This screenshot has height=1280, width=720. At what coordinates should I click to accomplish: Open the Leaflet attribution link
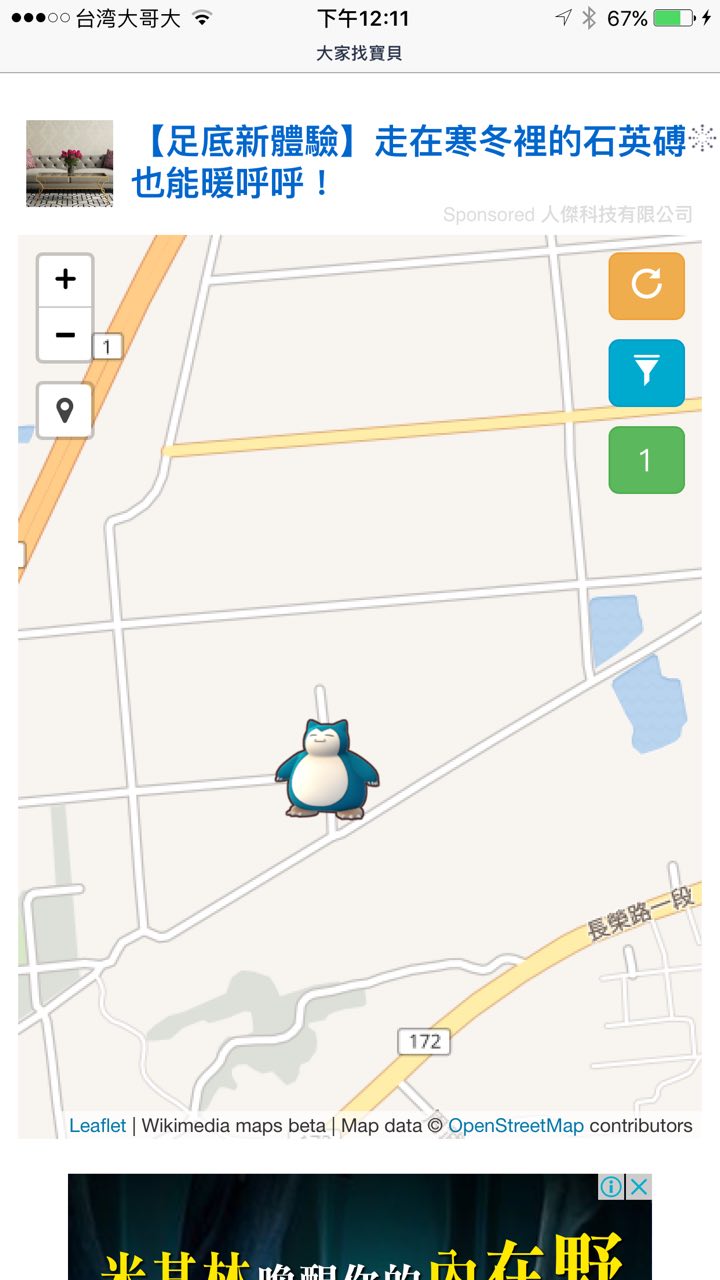pyautogui.click(x=97, y=1126)
